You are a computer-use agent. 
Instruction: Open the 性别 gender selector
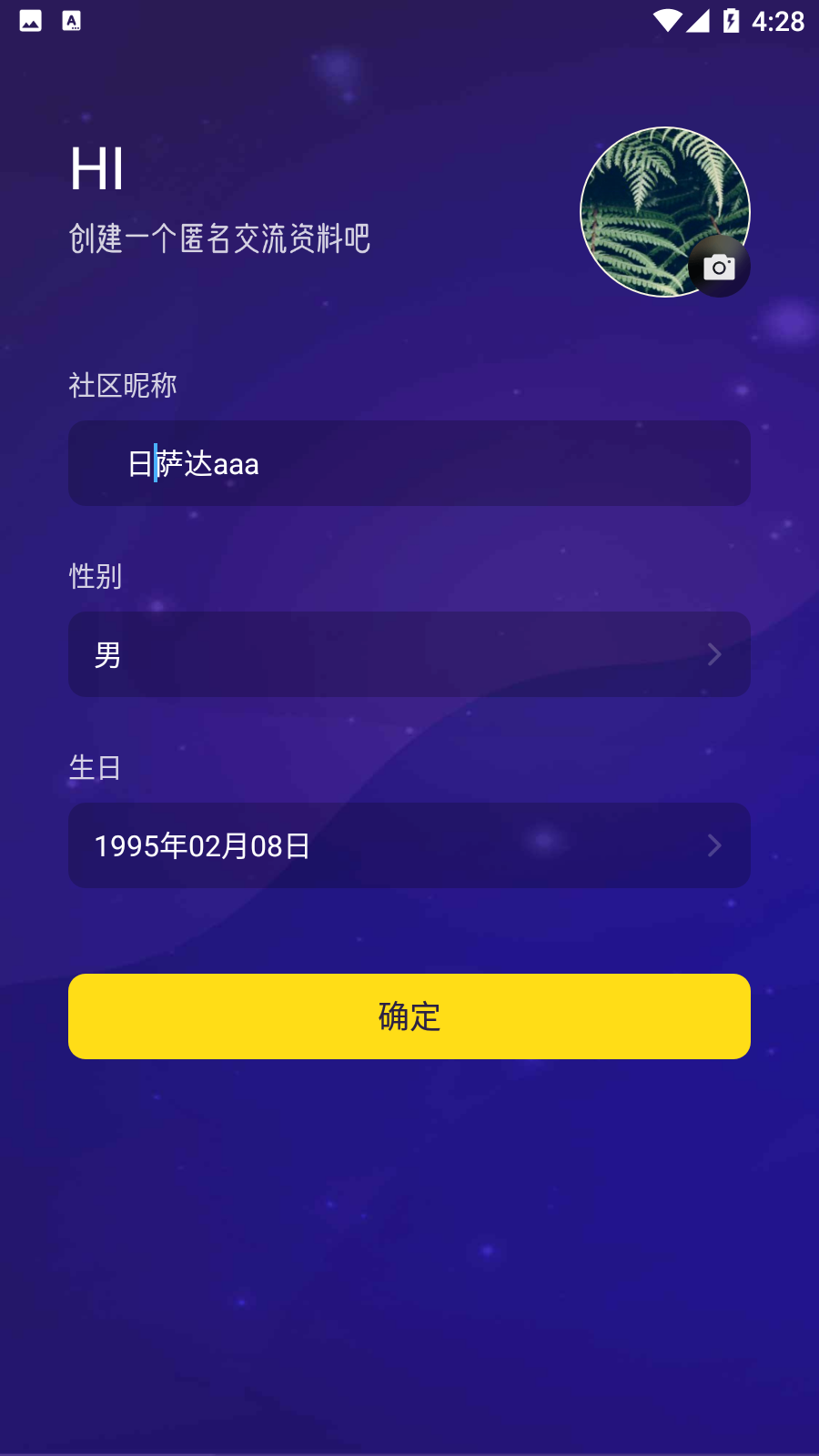(x=409, y=654)
